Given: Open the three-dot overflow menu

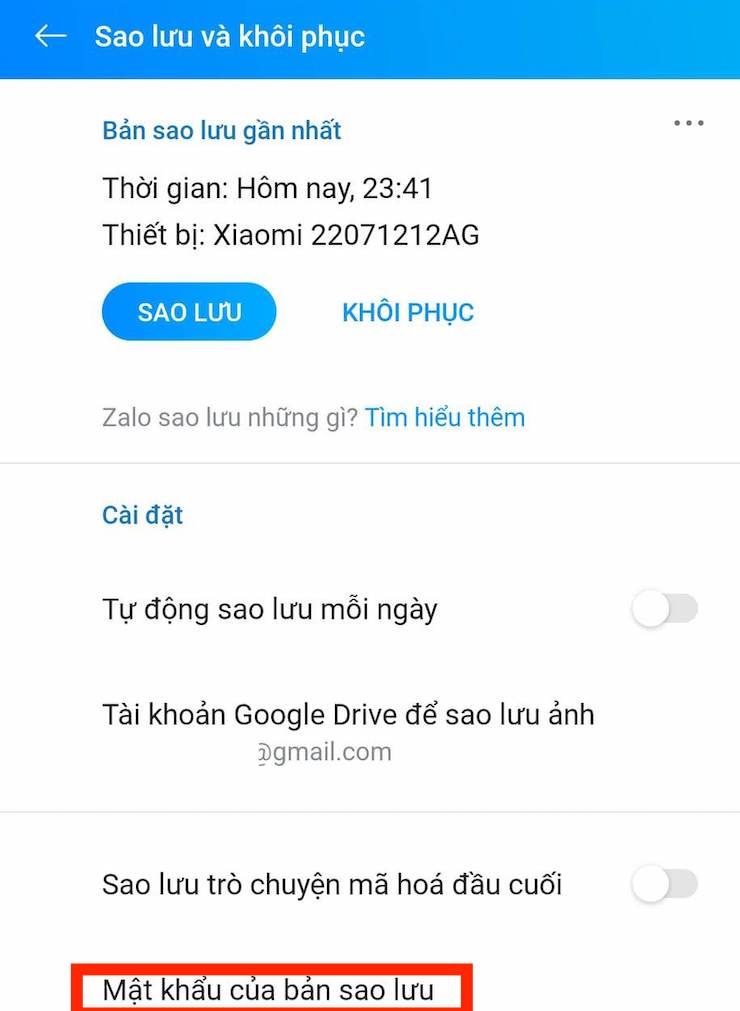Looking at the screenshot, I should (688, 124).
